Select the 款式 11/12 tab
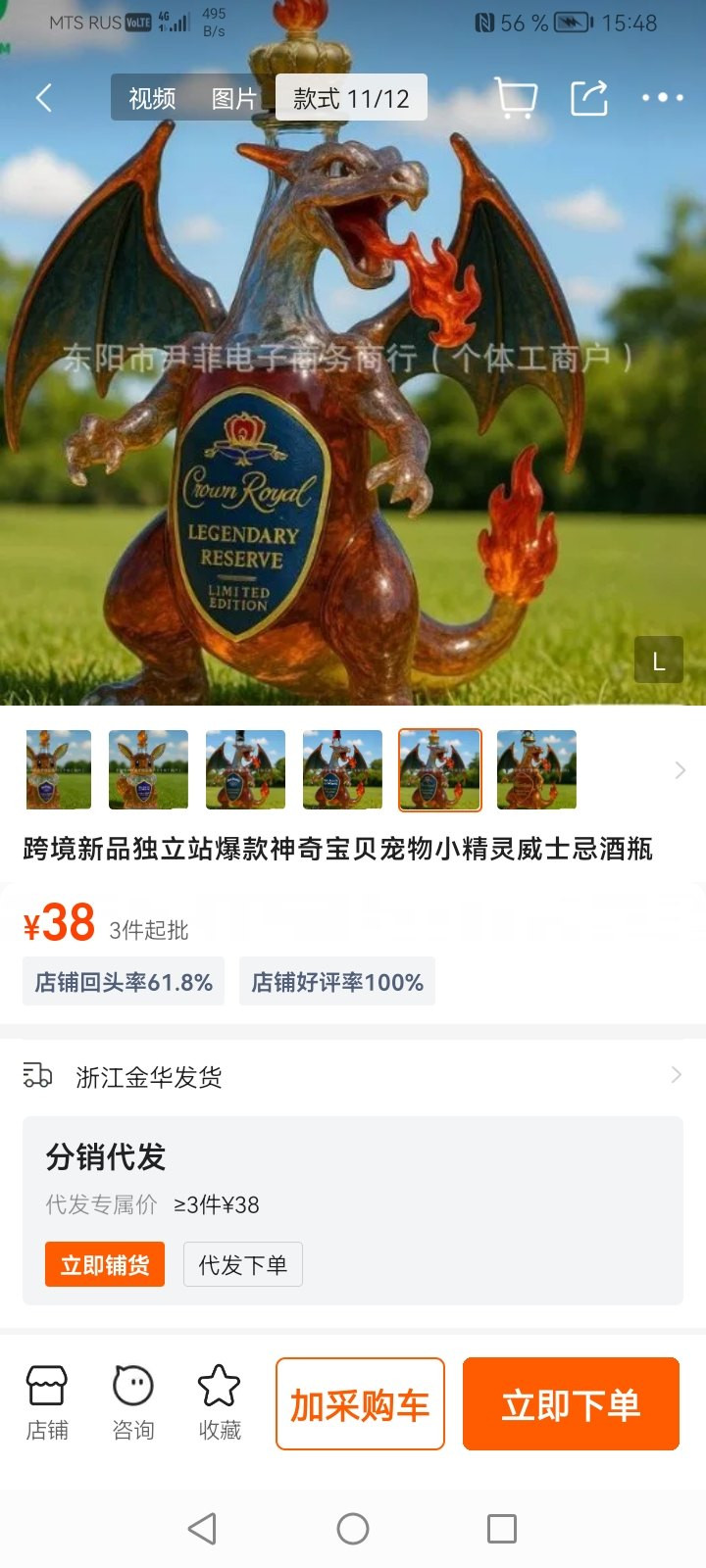Image resolution: width=706 pixels, height=1568 pixels. tap(351, 98)
